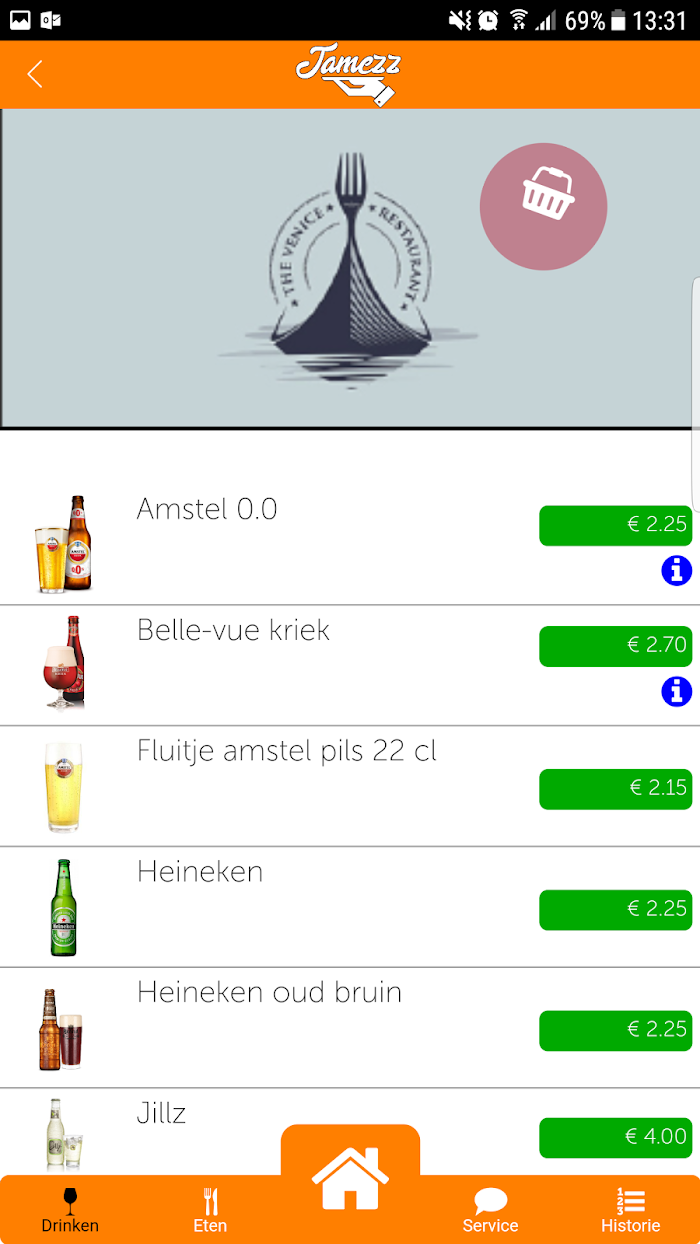The height and width of the screenshot is (1244, 700).
Task: View info icon for Belle-vue kriek
Action: pyautogui.click(x=676, y=691)
